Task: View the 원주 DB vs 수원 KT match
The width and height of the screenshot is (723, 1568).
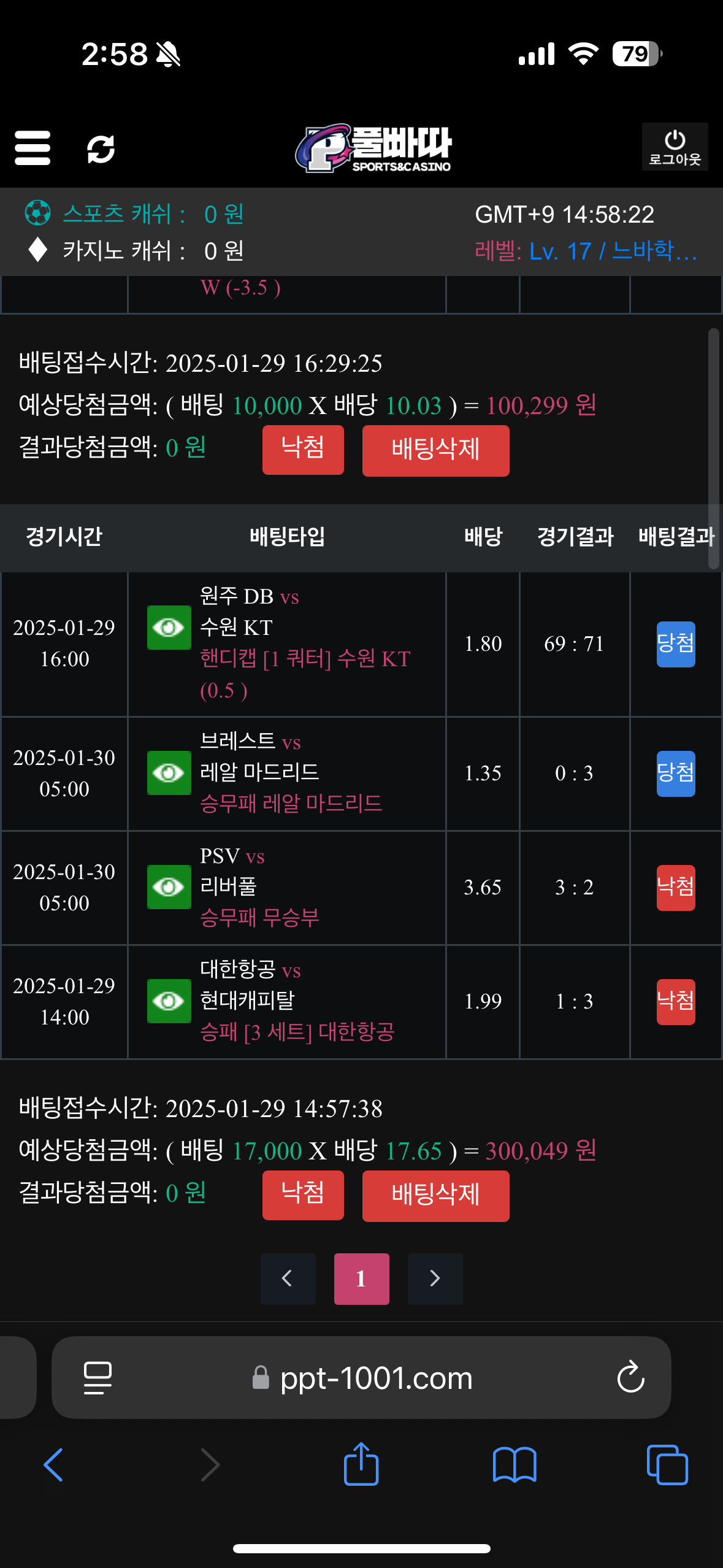Action: [x=169, y=627]
